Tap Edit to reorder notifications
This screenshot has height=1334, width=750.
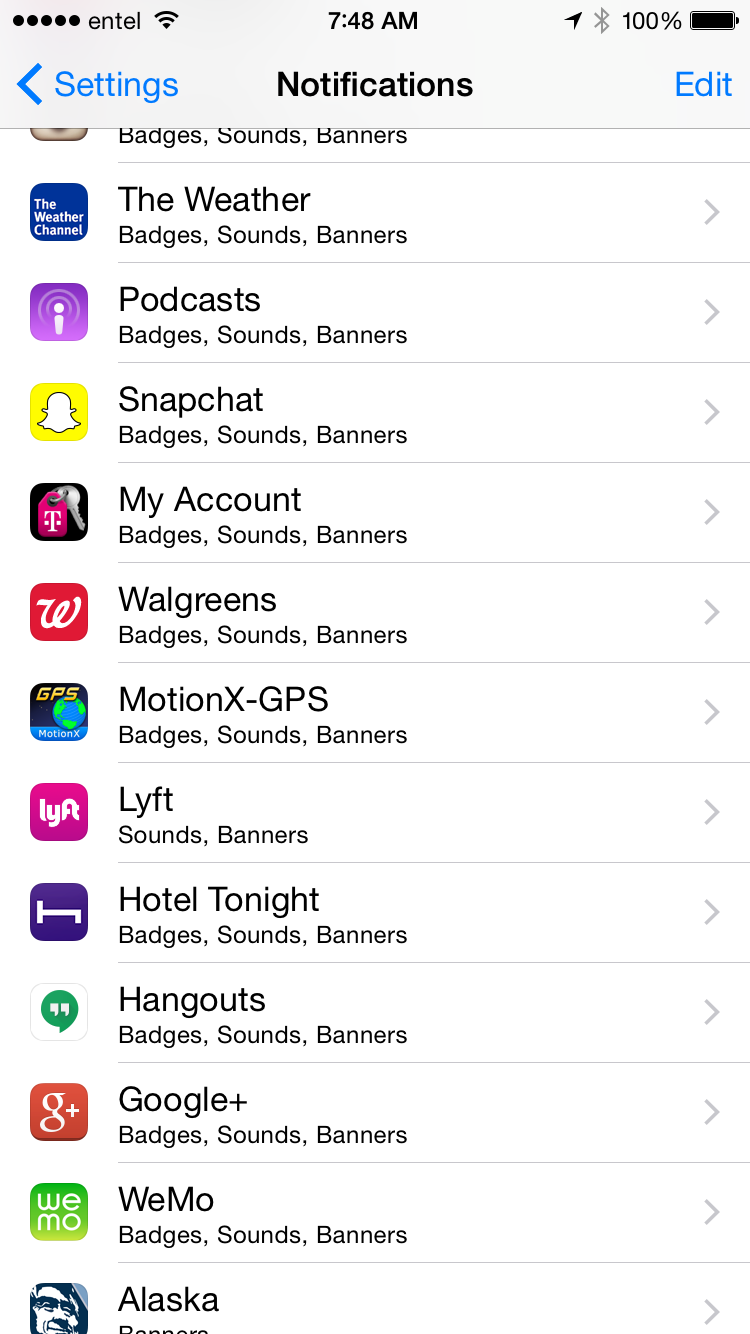coord(703,85)
